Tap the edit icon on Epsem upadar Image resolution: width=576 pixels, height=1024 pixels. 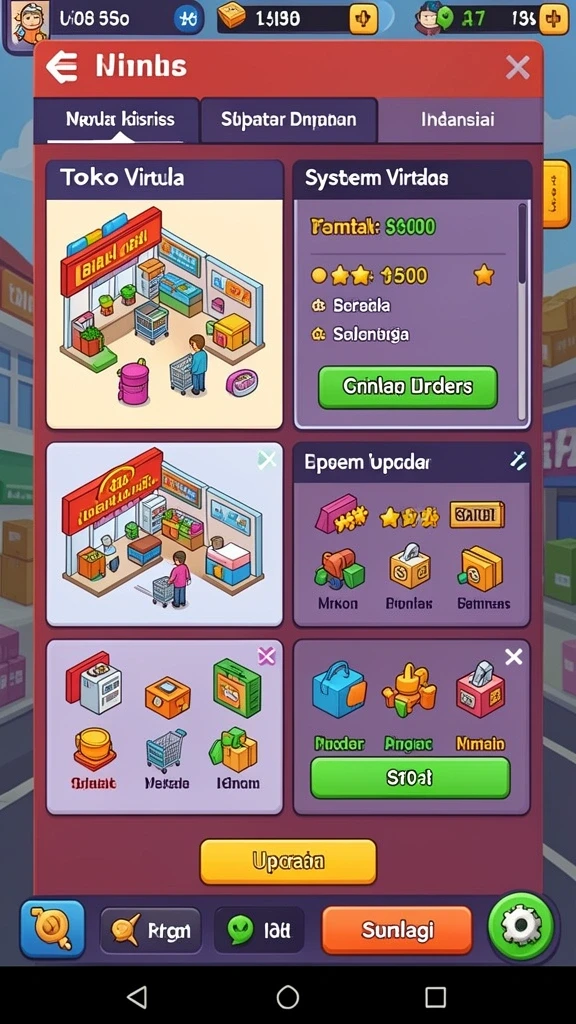coord(518,461)
